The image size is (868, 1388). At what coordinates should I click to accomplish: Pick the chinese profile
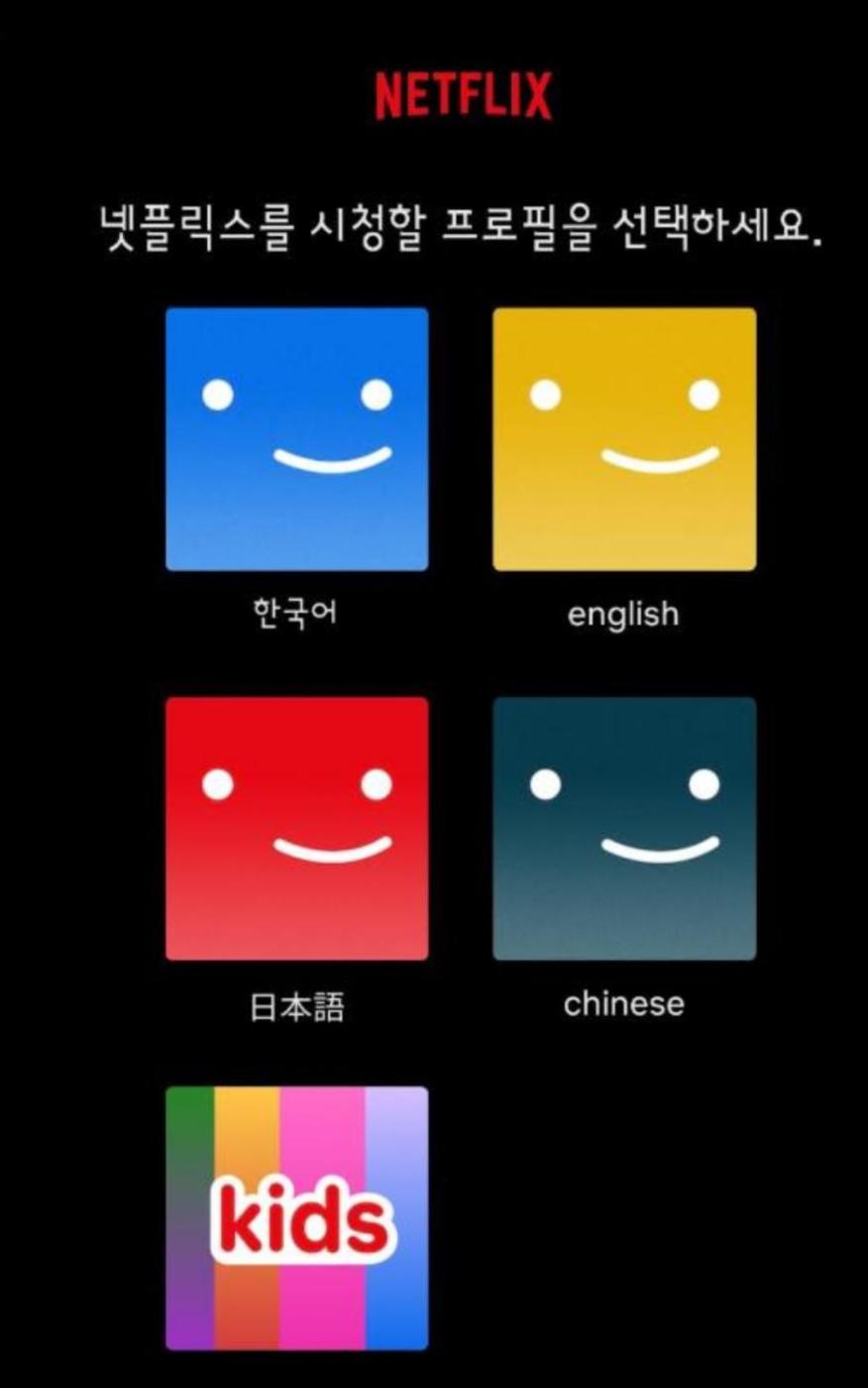[624, 829]
